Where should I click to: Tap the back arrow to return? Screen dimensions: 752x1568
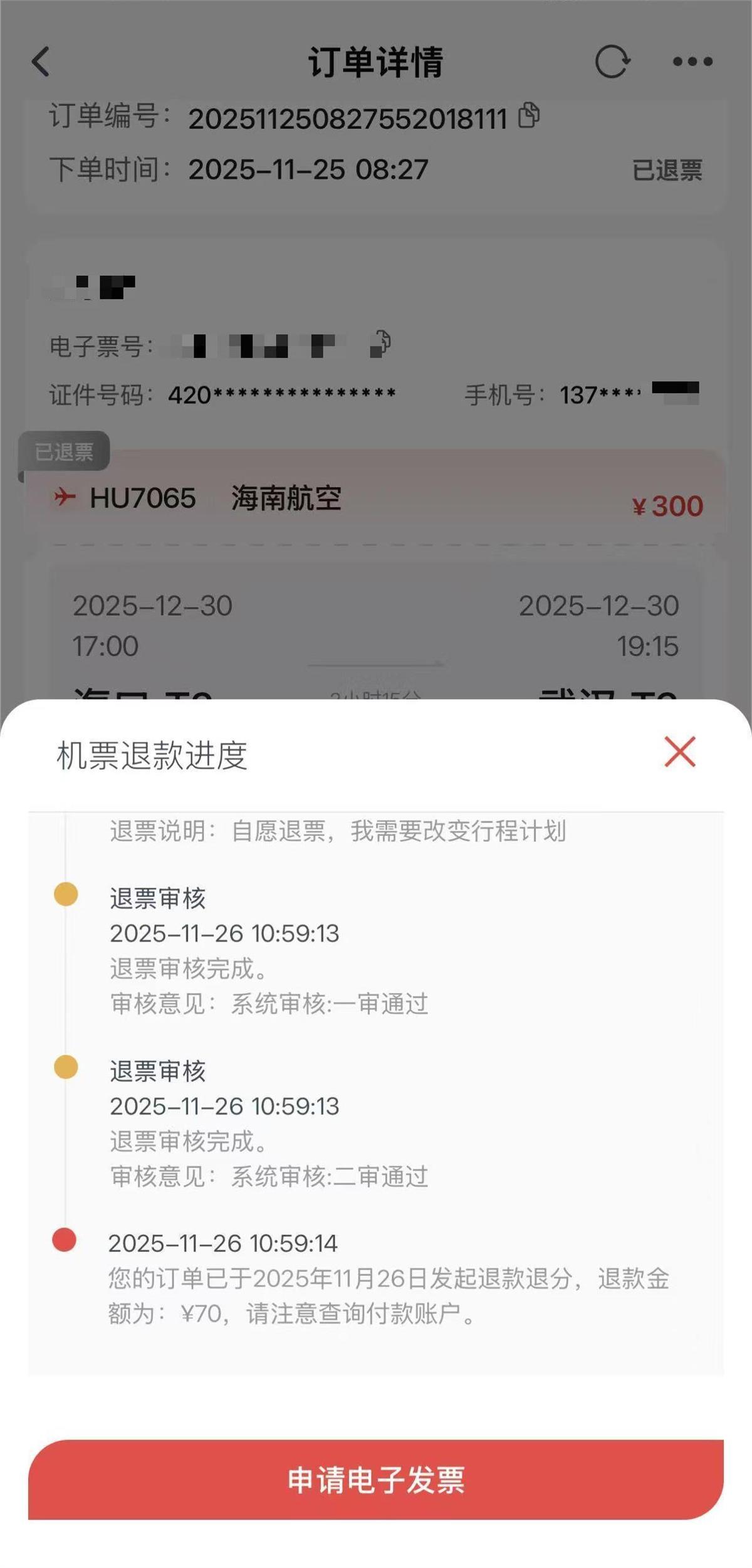click(40, 62)
